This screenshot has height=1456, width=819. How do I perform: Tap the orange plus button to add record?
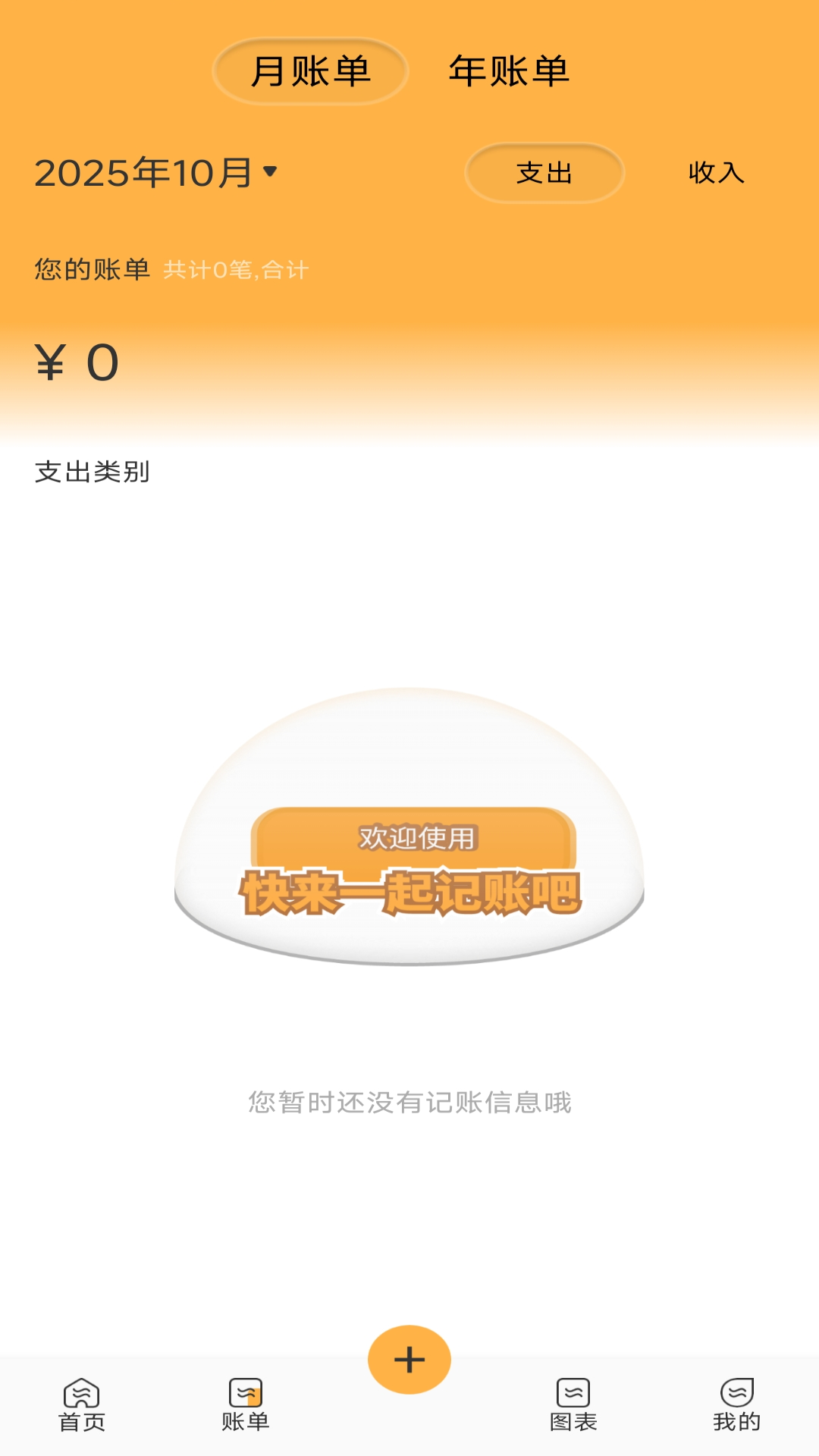point(409,1360)
